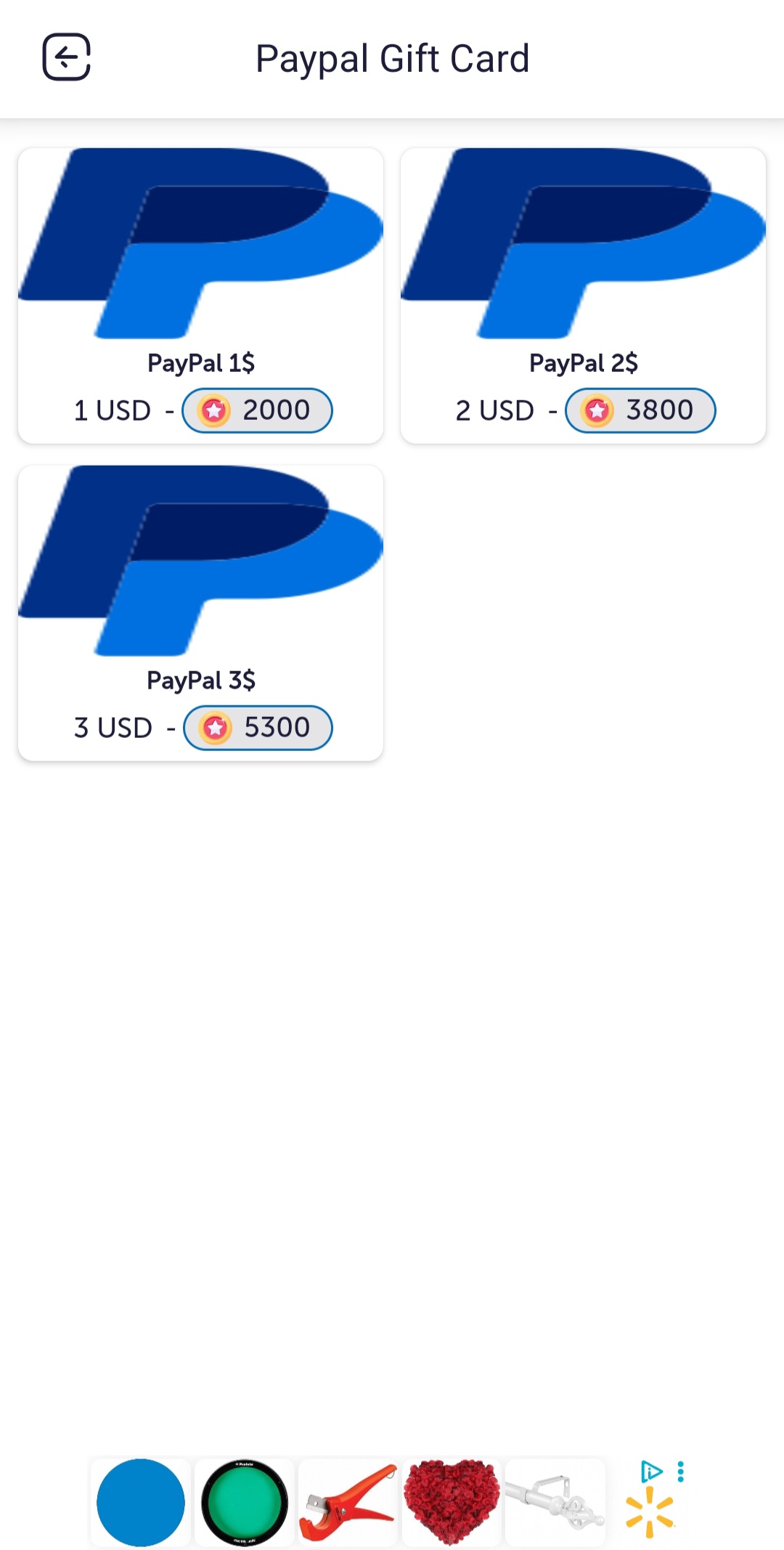Select the Paypal Gift Card title
The width and height of the screenshot is (784, 1550).
(392, 58)
